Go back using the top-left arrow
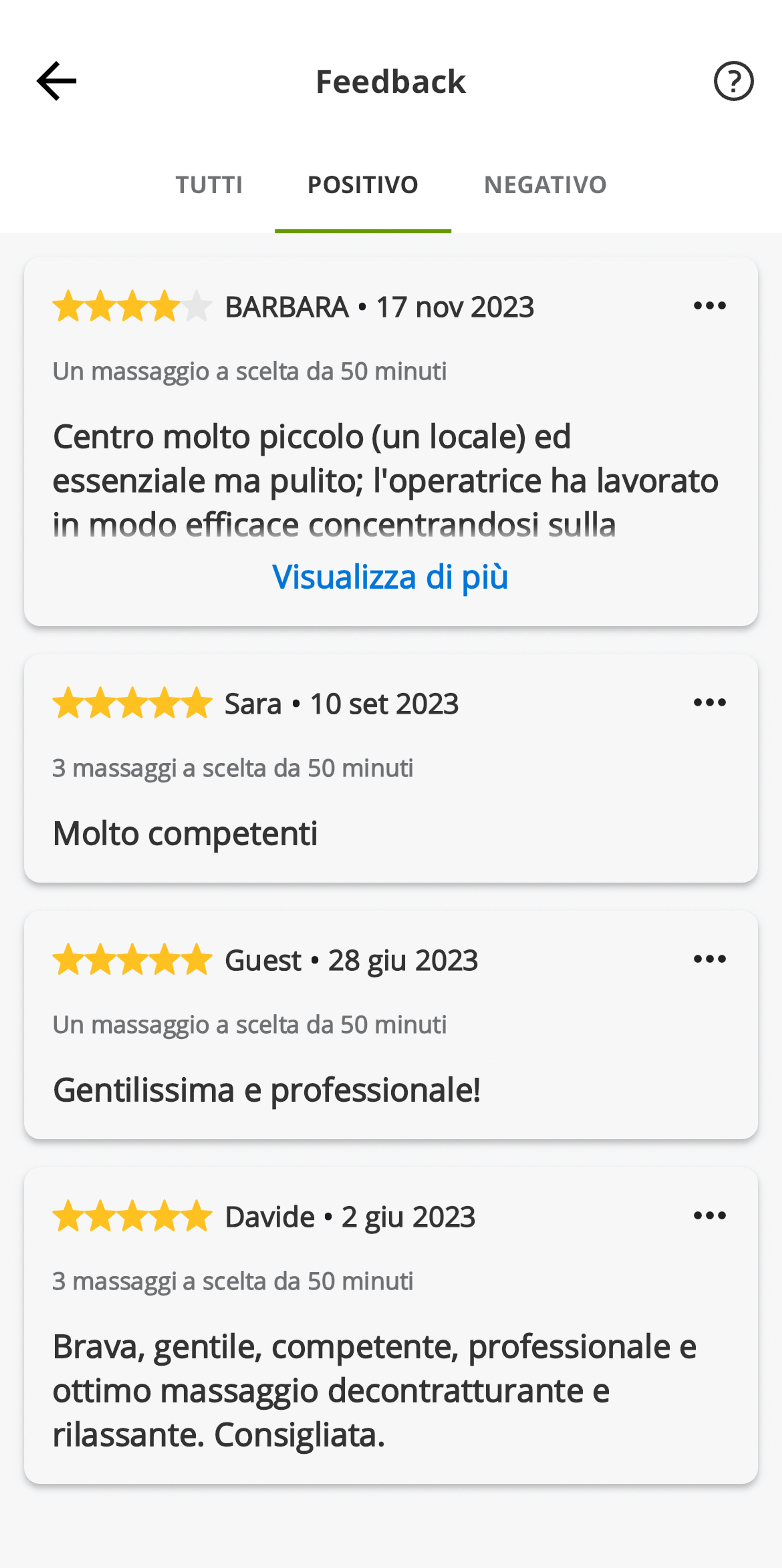Image resolution: width=782 pixels, height=1568 pixels. [57, 81]
